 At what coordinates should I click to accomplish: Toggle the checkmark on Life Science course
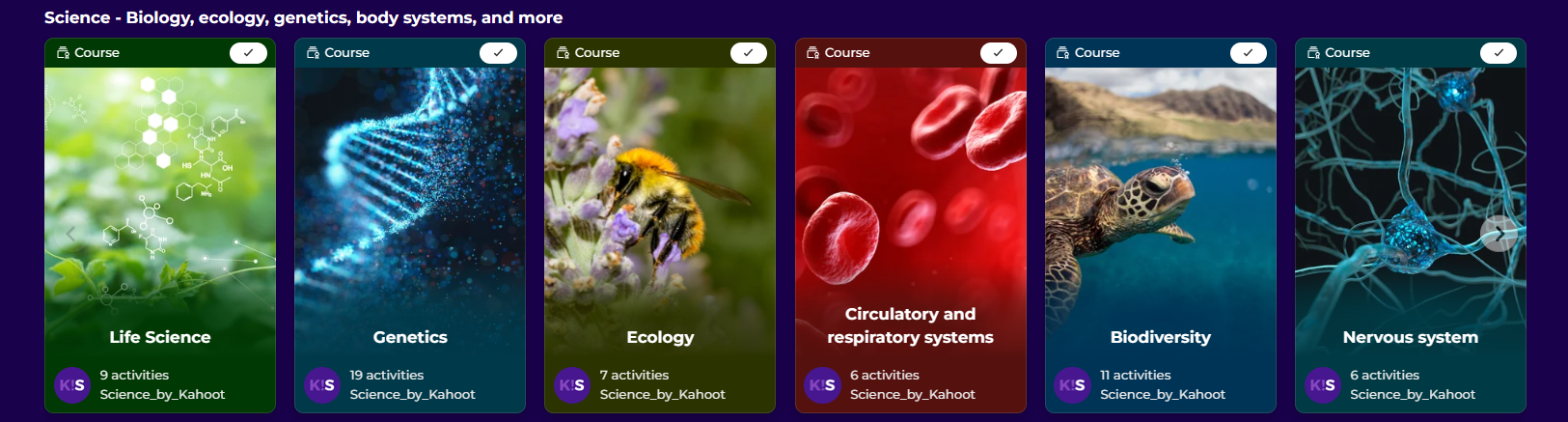[x=248, y=53]
